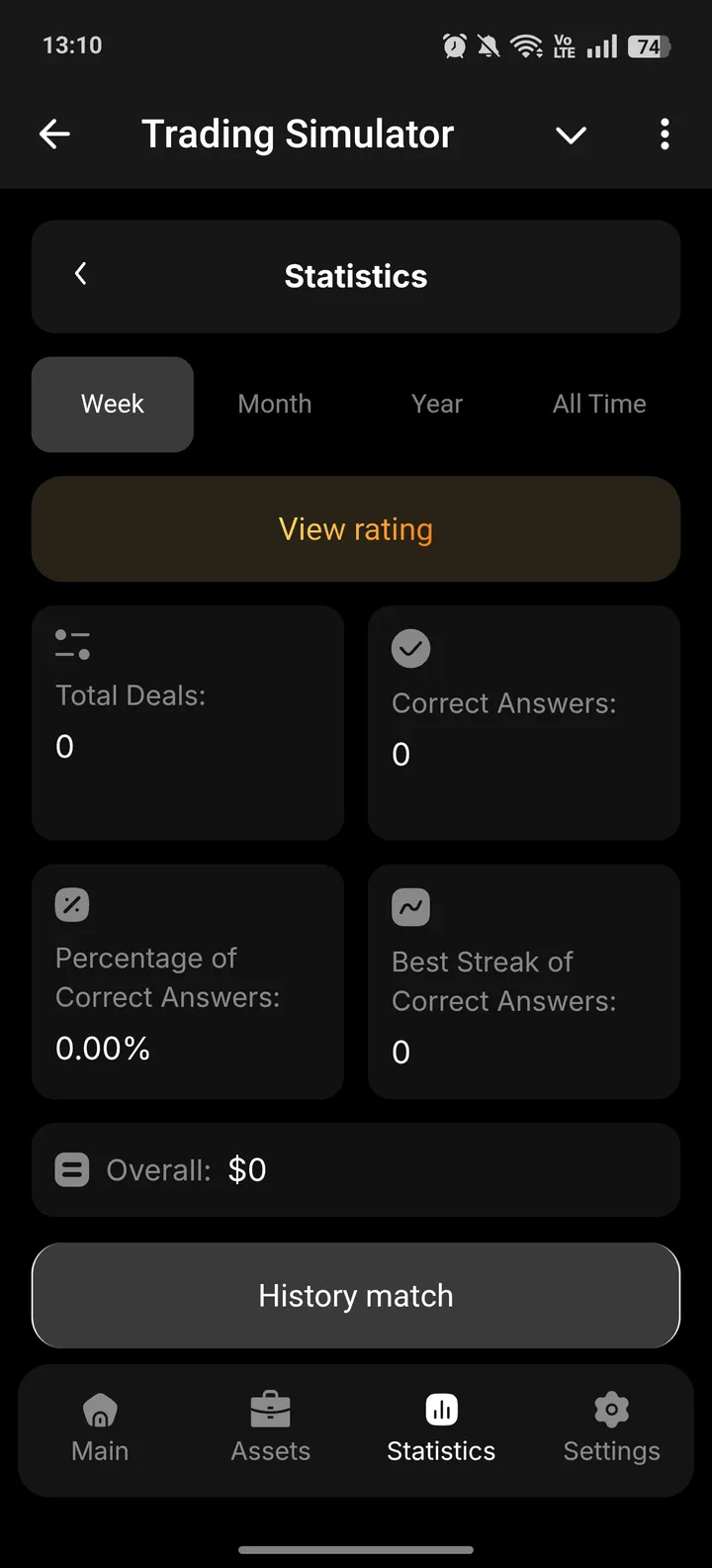Enable the Year time filter

click(x=436, y=404)
